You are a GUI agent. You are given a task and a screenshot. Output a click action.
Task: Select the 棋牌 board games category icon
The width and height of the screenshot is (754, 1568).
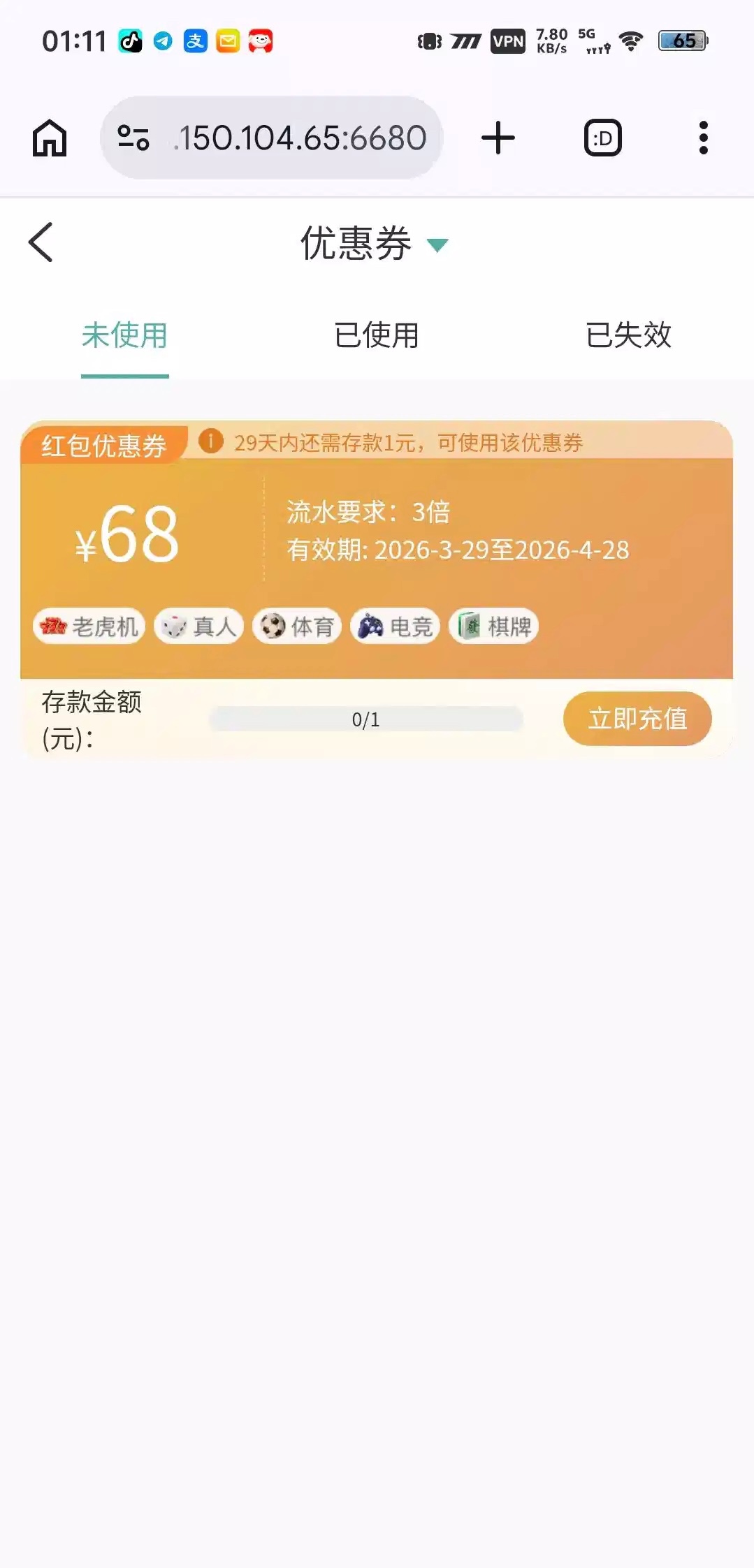click(493, 626)
